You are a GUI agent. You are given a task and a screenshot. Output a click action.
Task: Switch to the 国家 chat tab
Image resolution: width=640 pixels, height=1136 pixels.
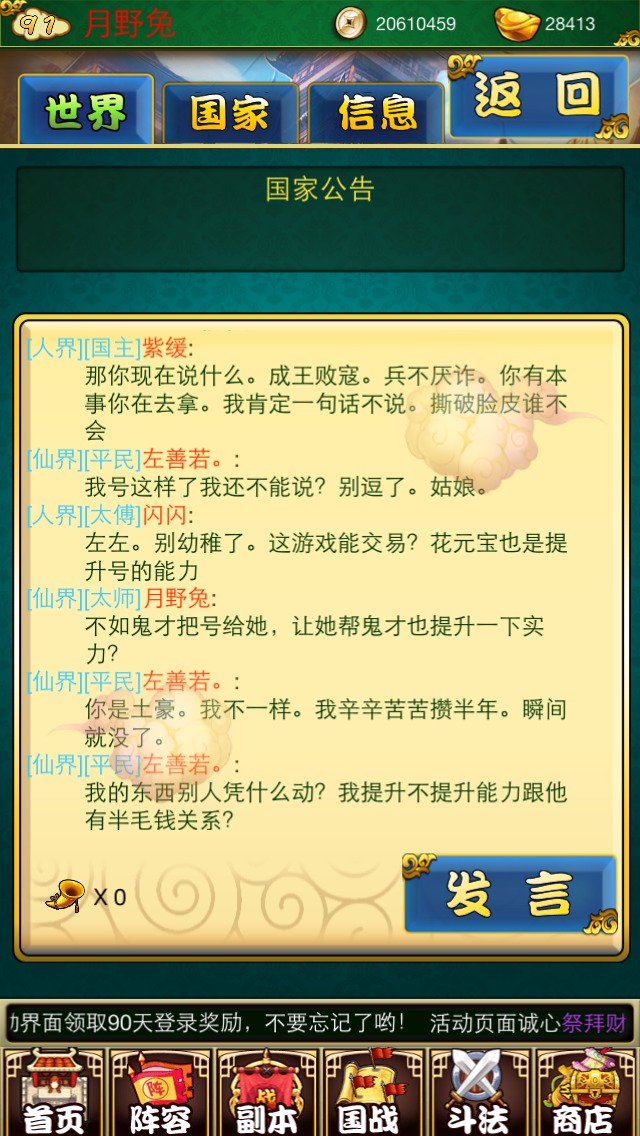[x=230, y=113]
